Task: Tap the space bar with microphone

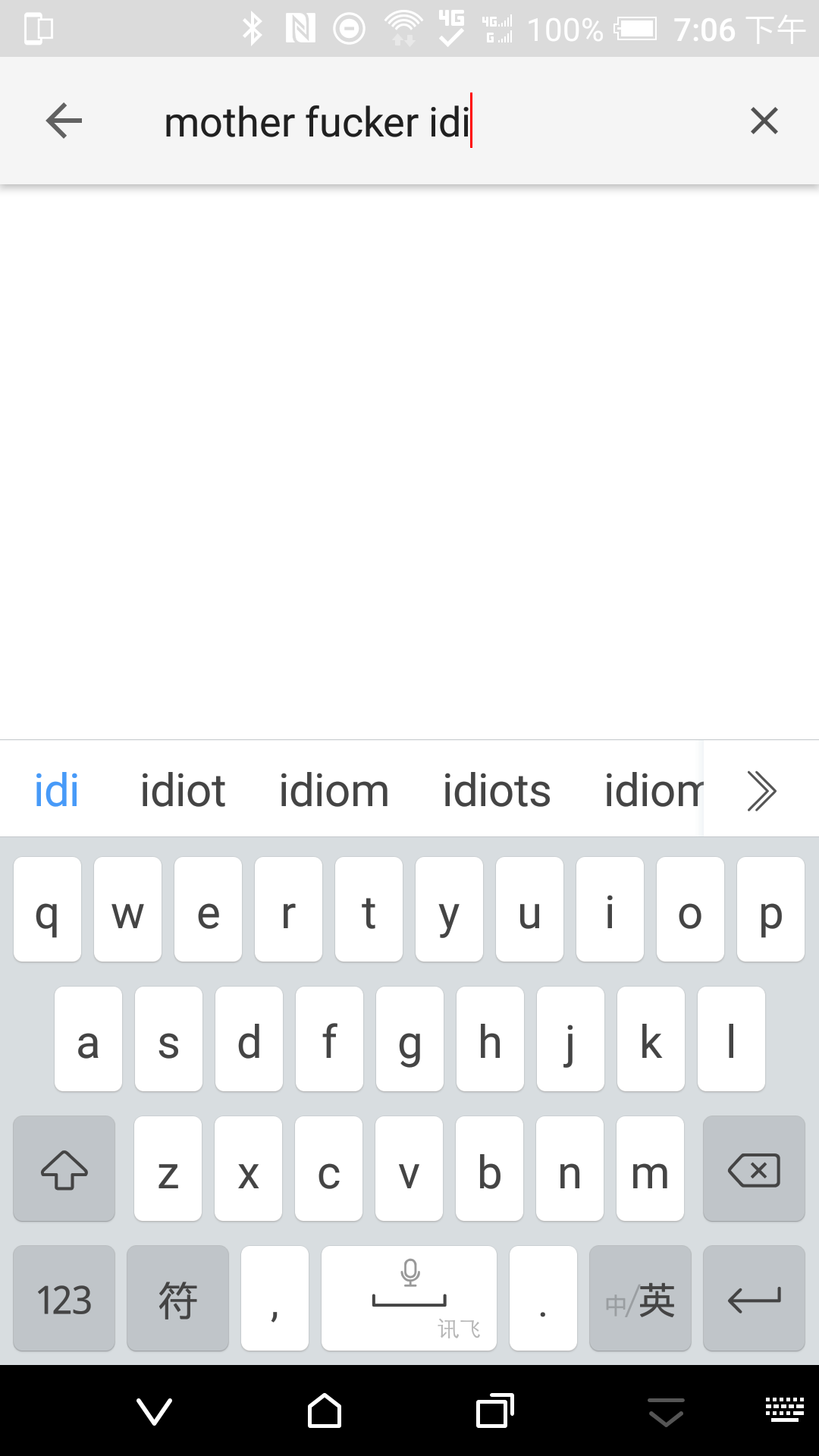Action: pyautogui.click(x=409, y=1300)
